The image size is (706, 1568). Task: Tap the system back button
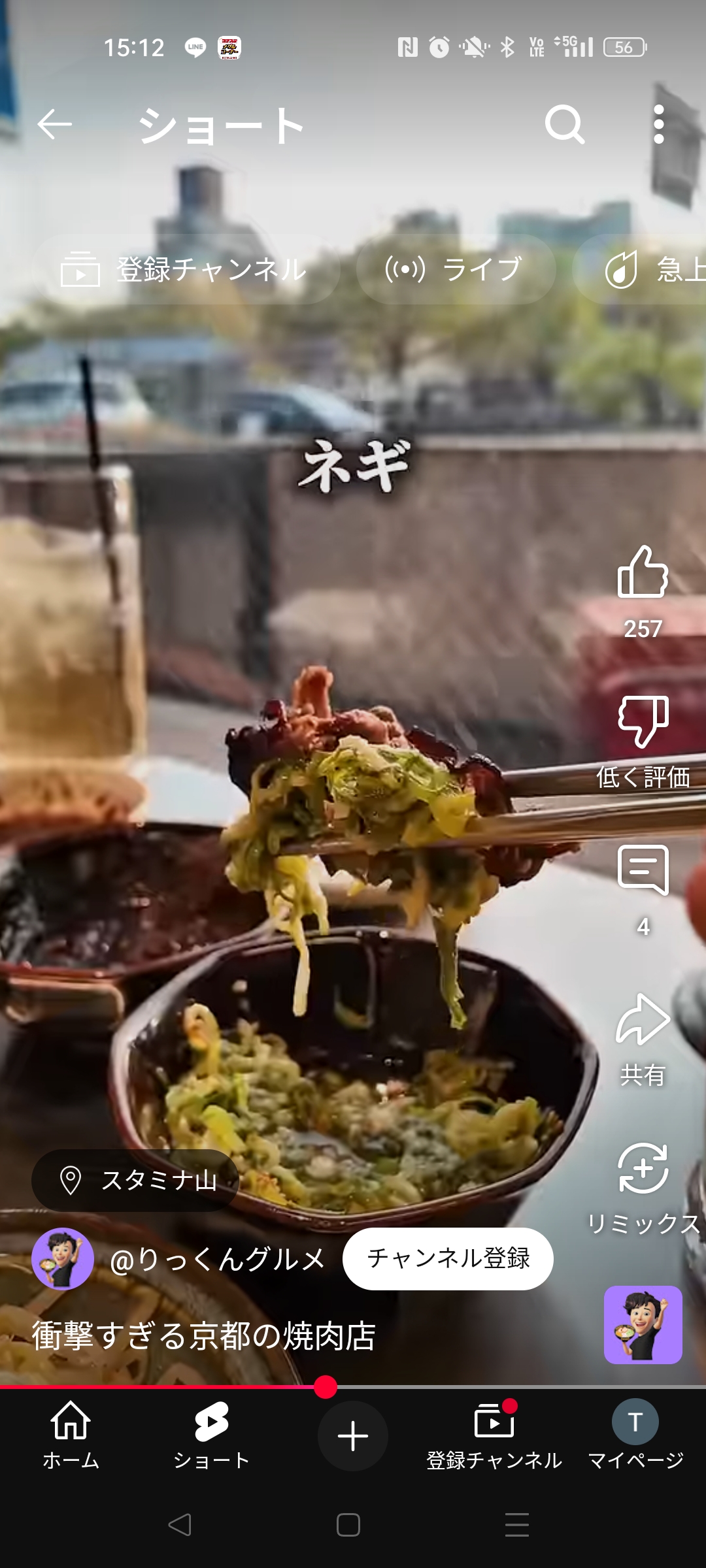[x=180, y=1525]
